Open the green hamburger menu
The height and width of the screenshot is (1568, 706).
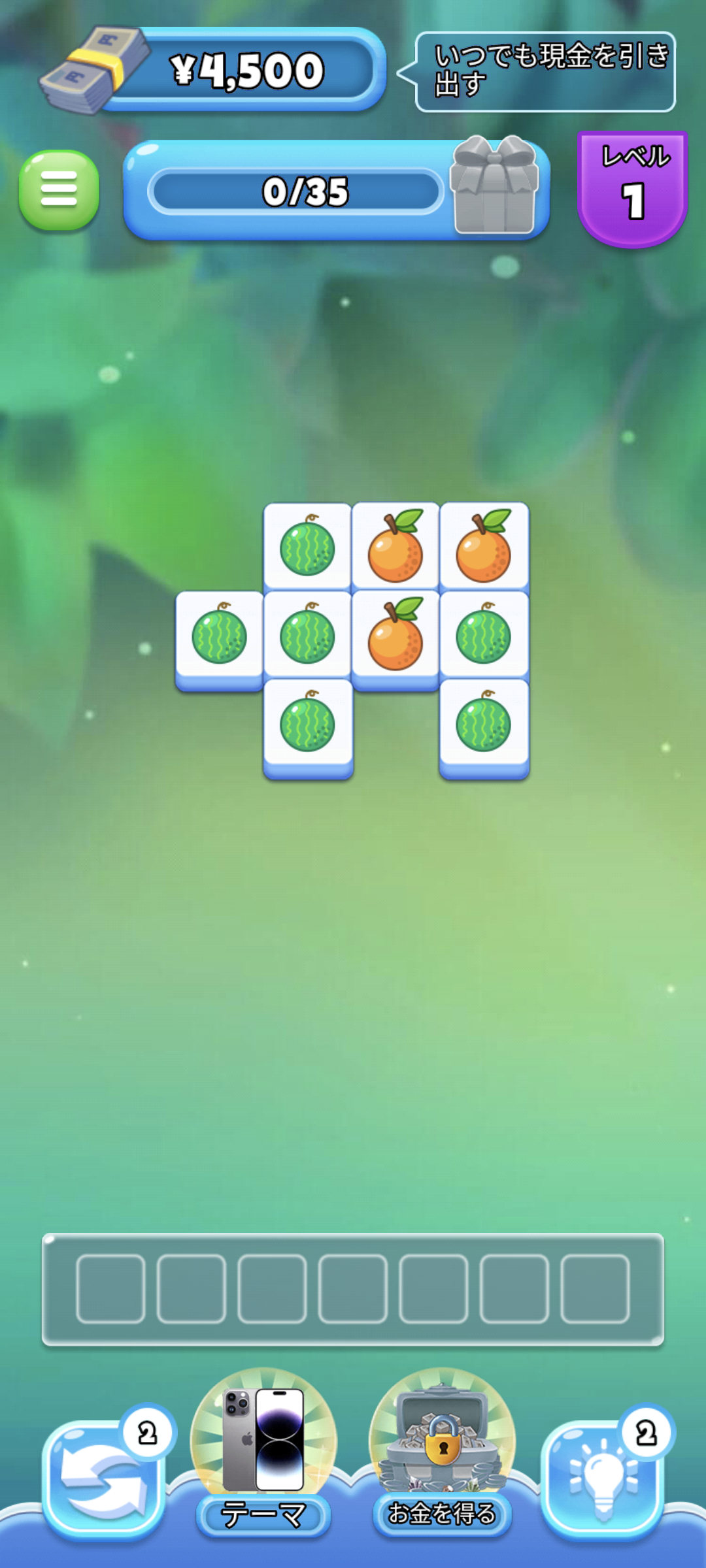point(59,189)
